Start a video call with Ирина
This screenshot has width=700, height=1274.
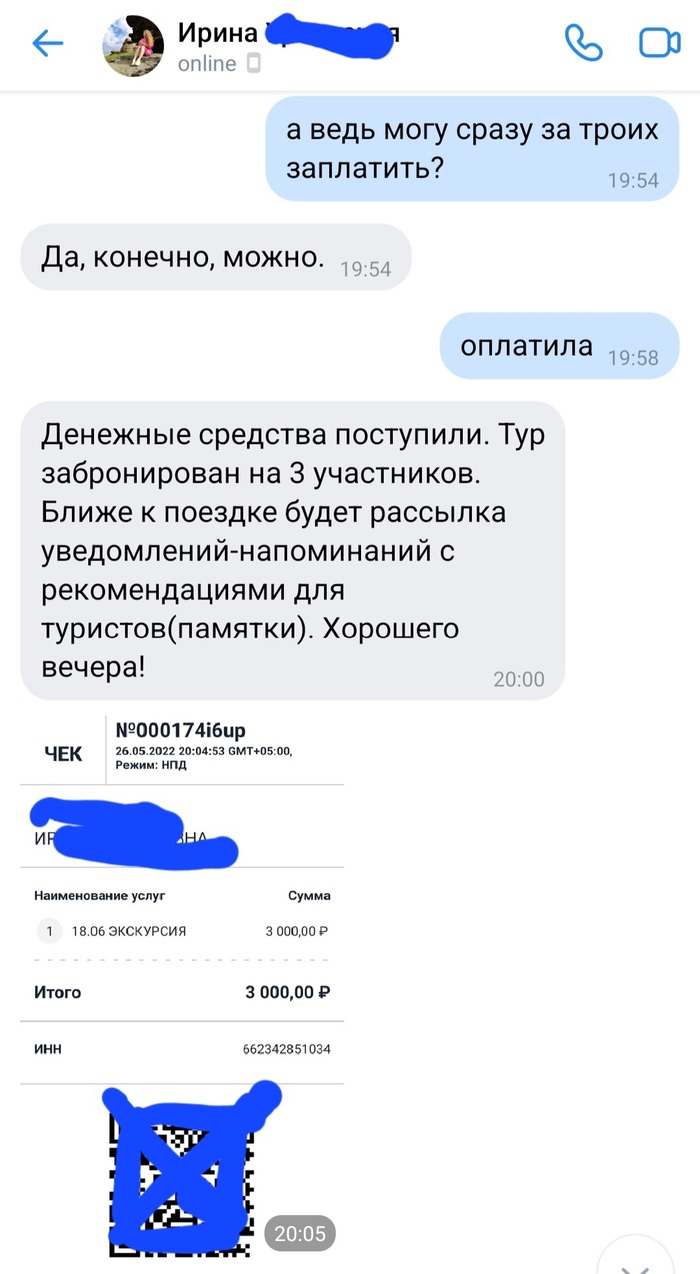tap(659, 43)
